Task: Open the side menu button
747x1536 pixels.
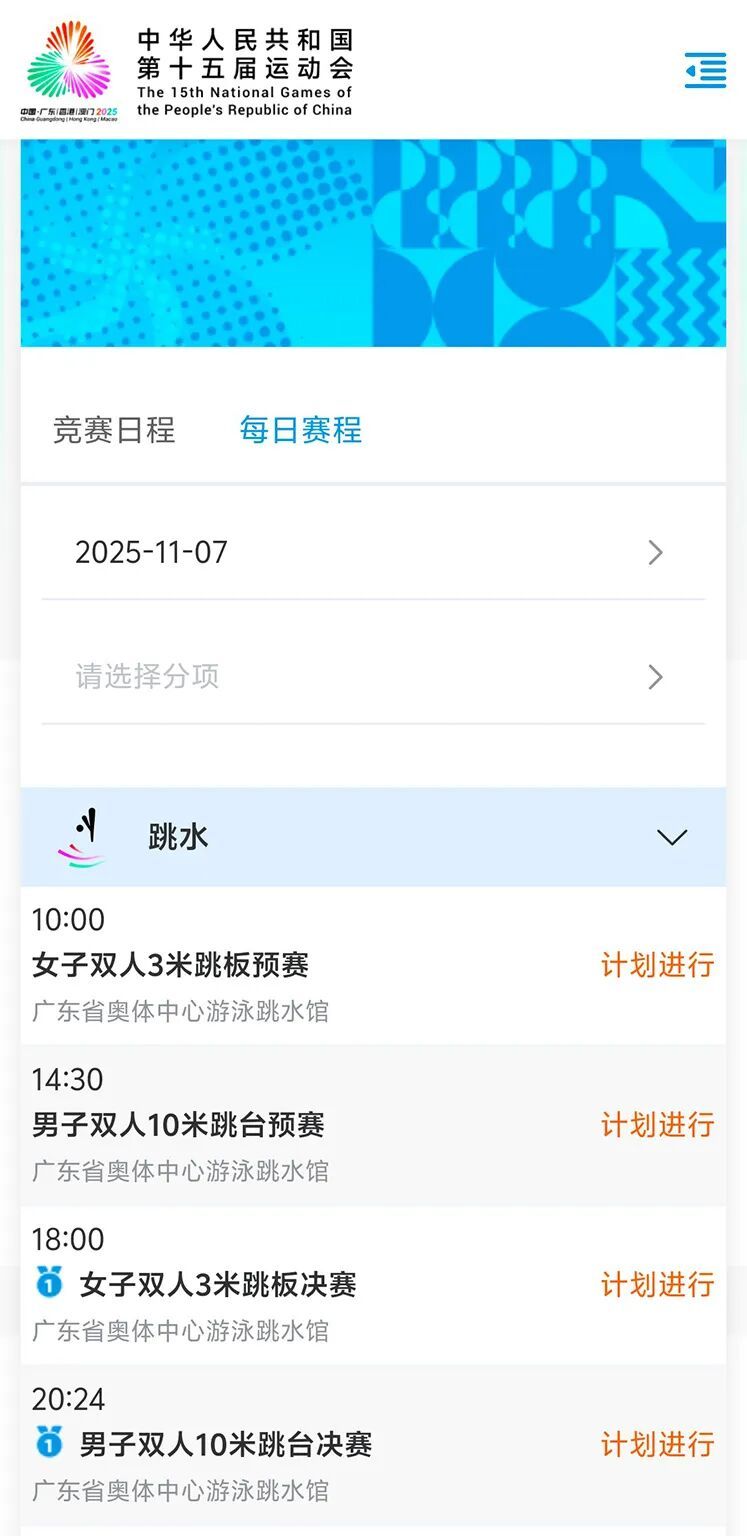Action: 705,71
